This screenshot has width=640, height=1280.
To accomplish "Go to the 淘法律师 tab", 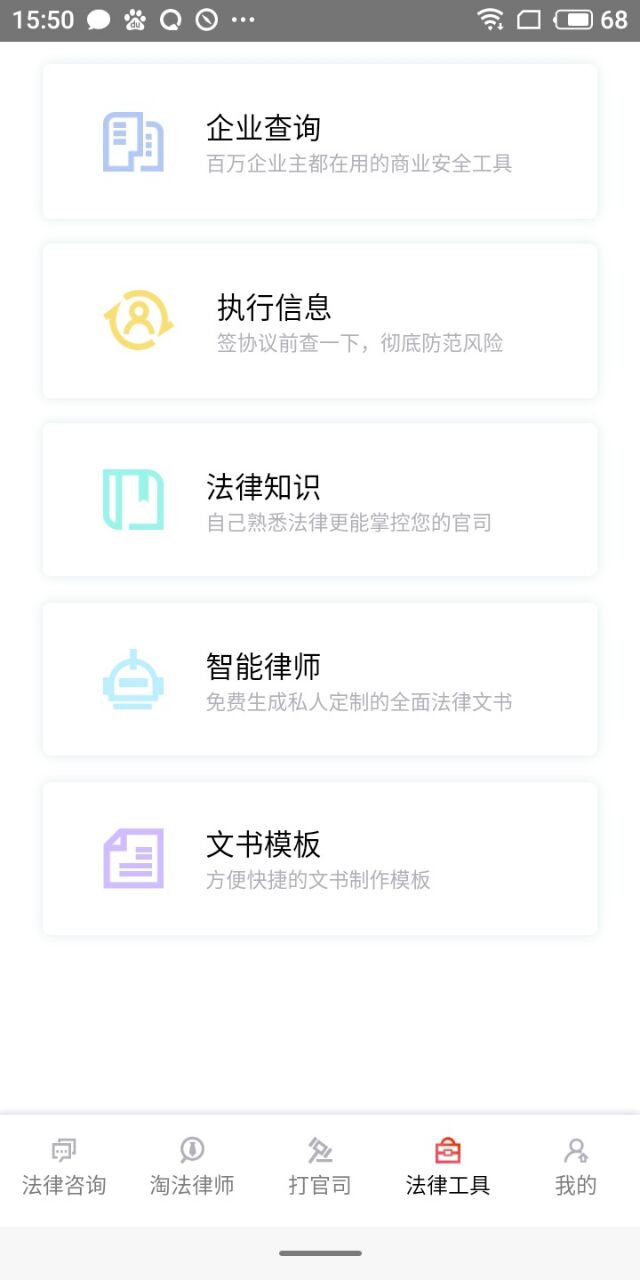I will pos(192,1167).
